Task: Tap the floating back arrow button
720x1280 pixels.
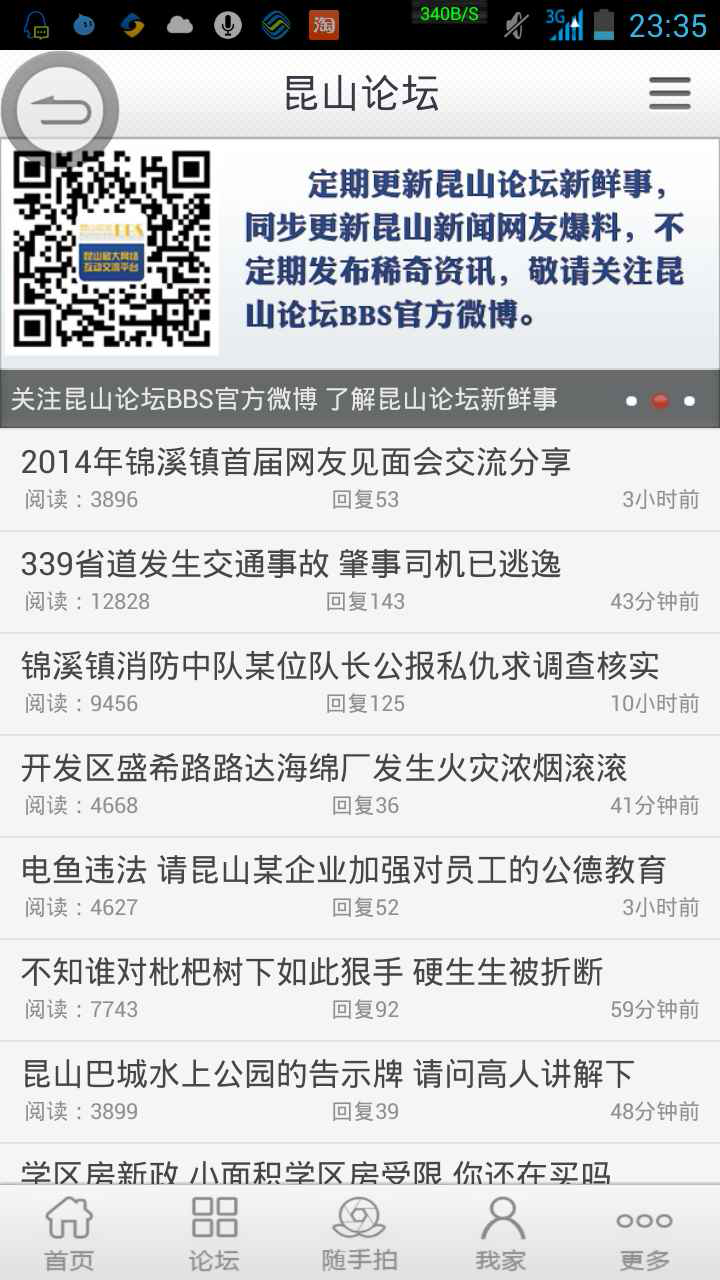Action: click(x=60, y=110)
